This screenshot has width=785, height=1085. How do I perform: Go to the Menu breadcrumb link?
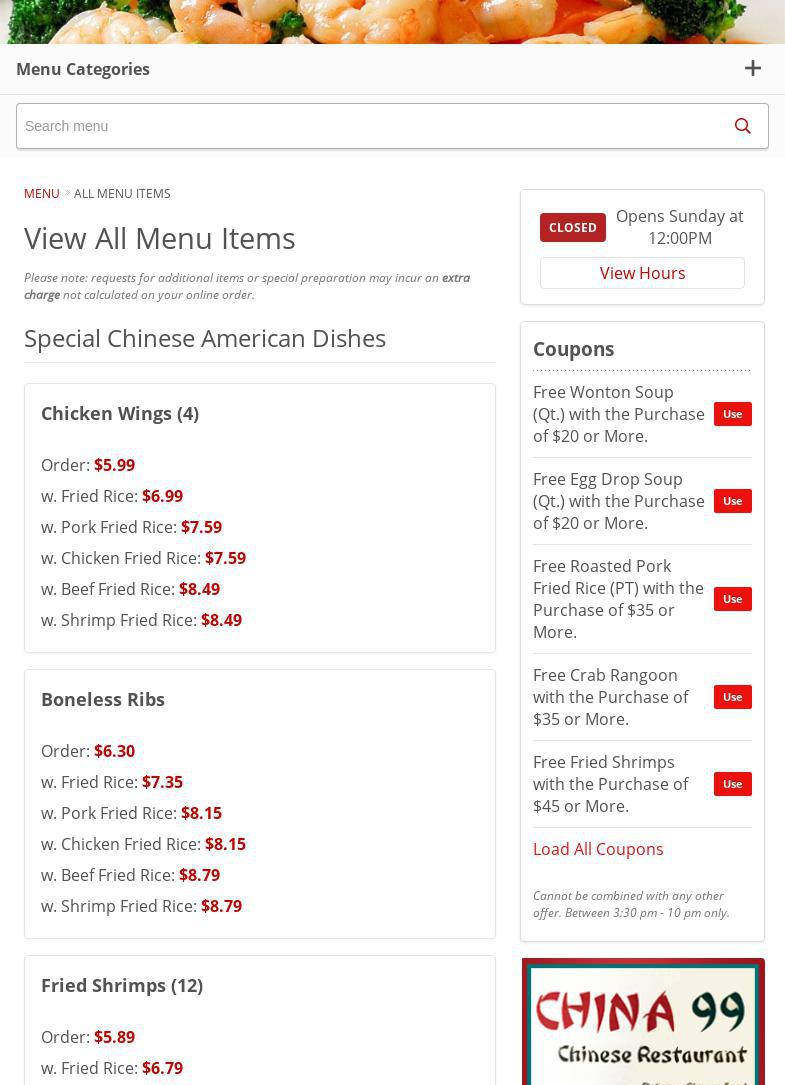point(42,193)
